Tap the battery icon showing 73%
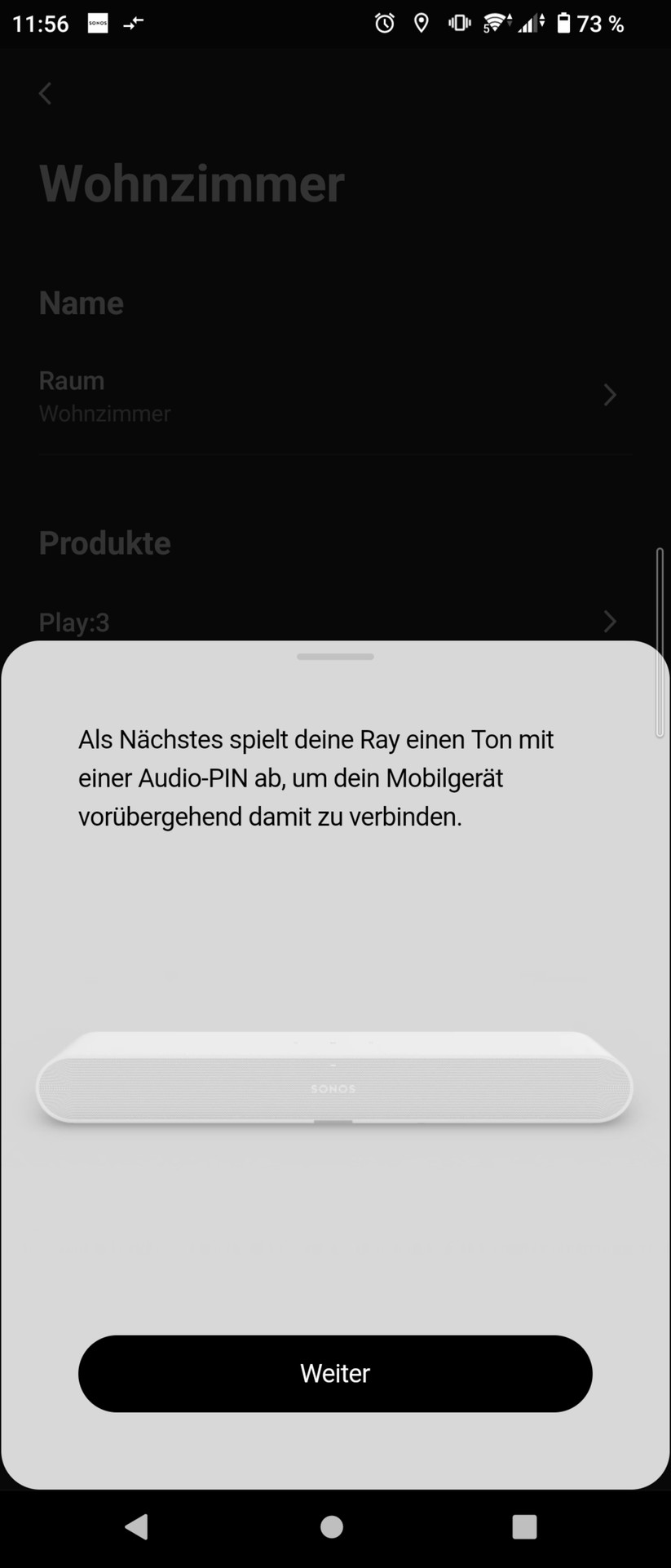This screenshot has width=671, height=1568. [566, 23]
